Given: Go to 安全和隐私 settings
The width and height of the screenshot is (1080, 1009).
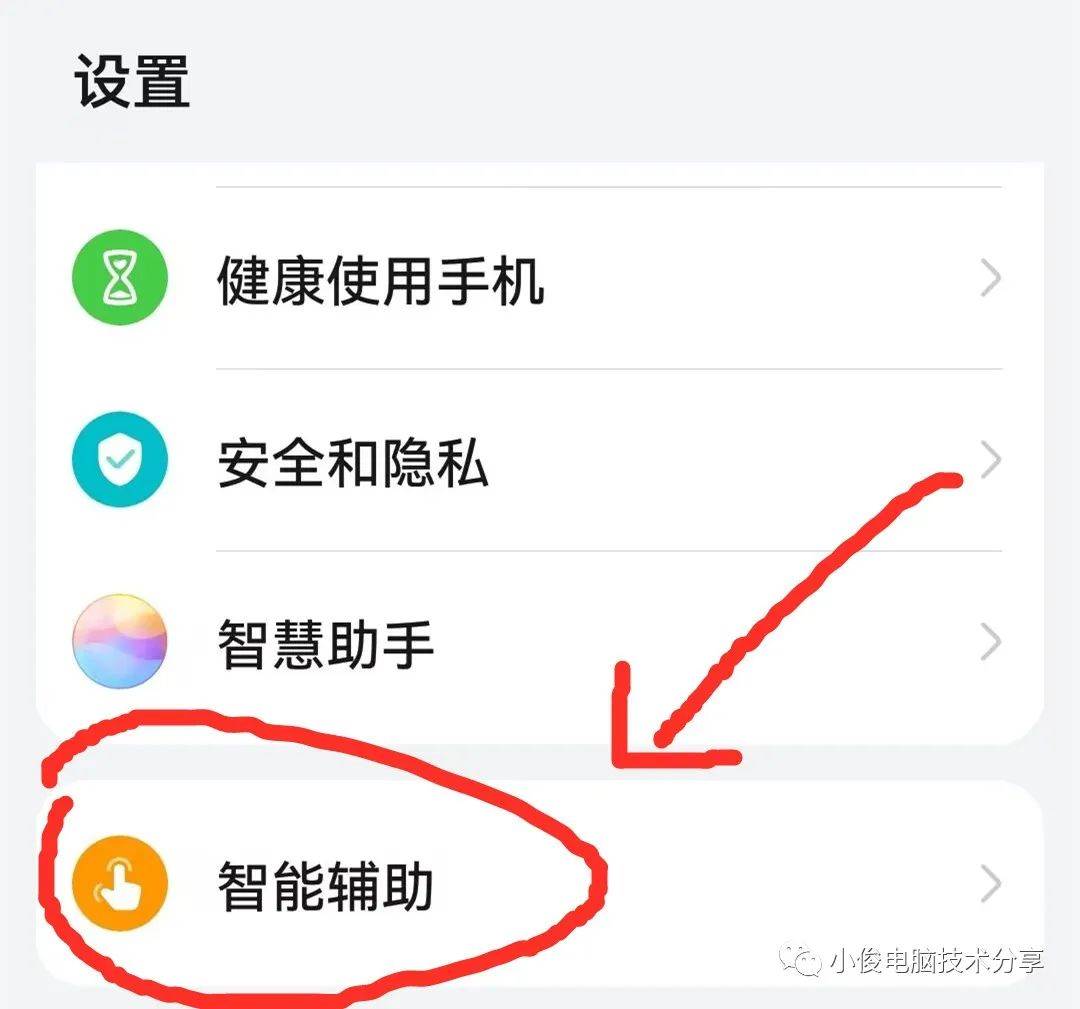Looking at the screenshot, I should coord(352,463).
